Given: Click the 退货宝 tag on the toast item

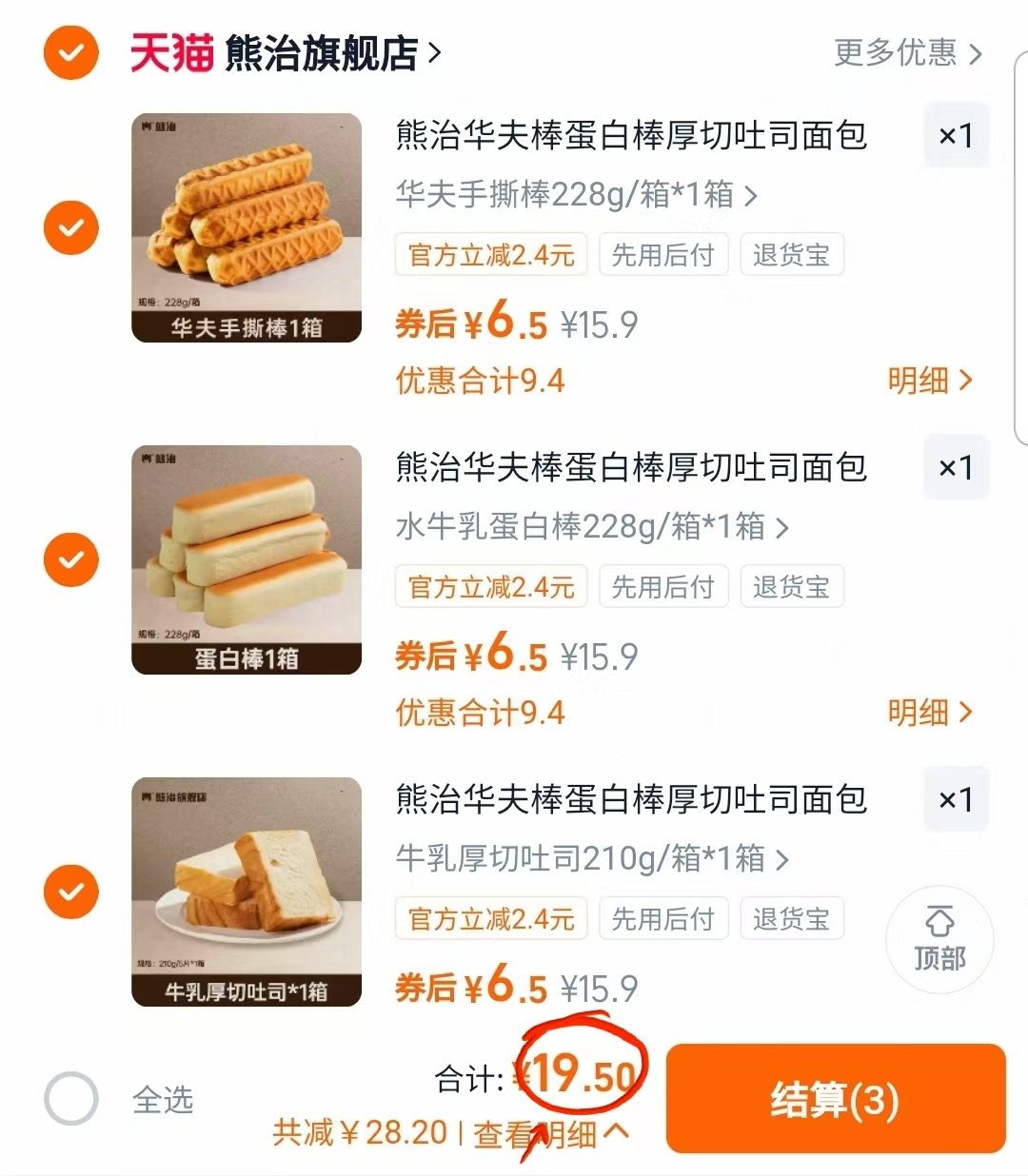Looking at the screenshot, I should pos(792,918).
